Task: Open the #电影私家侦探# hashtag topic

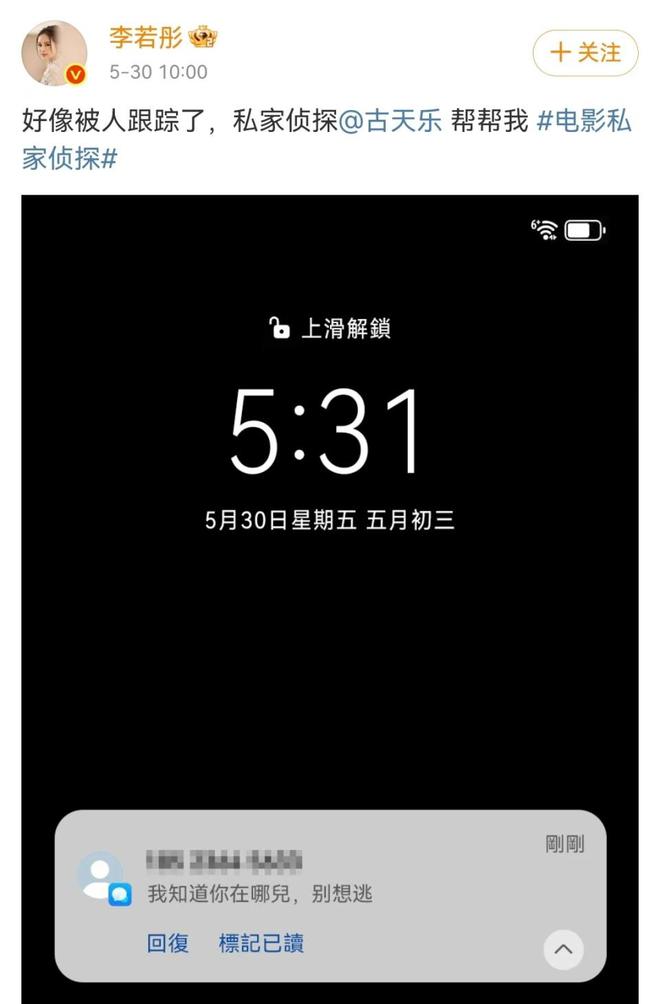Action: click(x=585, y=123)
